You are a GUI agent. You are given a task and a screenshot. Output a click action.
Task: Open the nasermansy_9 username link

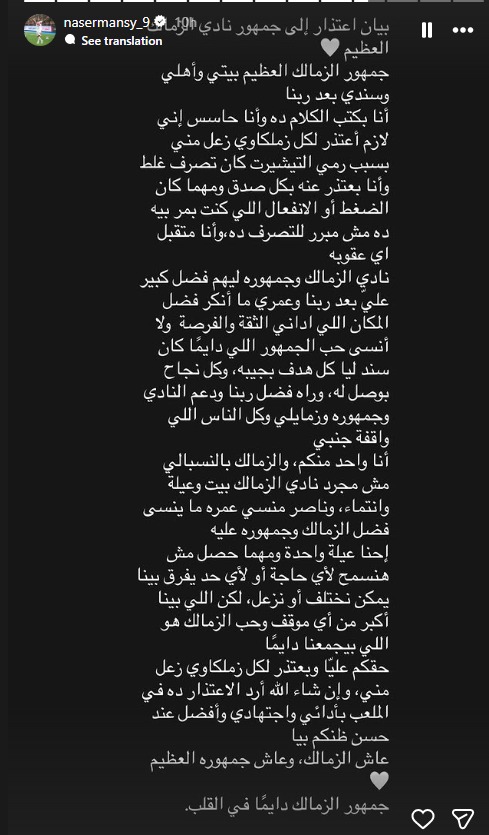pos(108,22)
